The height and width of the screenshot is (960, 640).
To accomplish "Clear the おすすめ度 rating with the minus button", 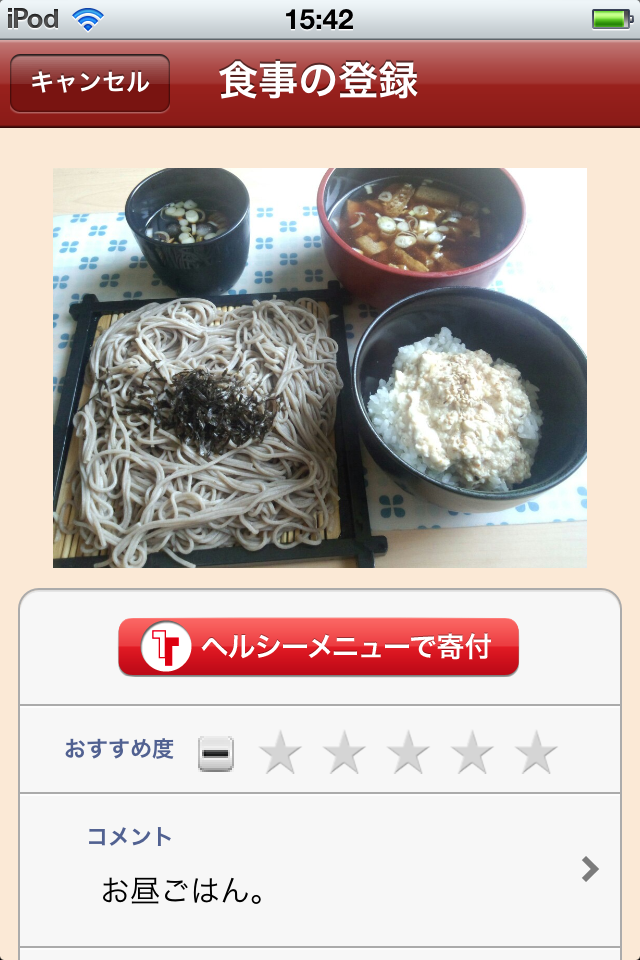I will [216, 753].
